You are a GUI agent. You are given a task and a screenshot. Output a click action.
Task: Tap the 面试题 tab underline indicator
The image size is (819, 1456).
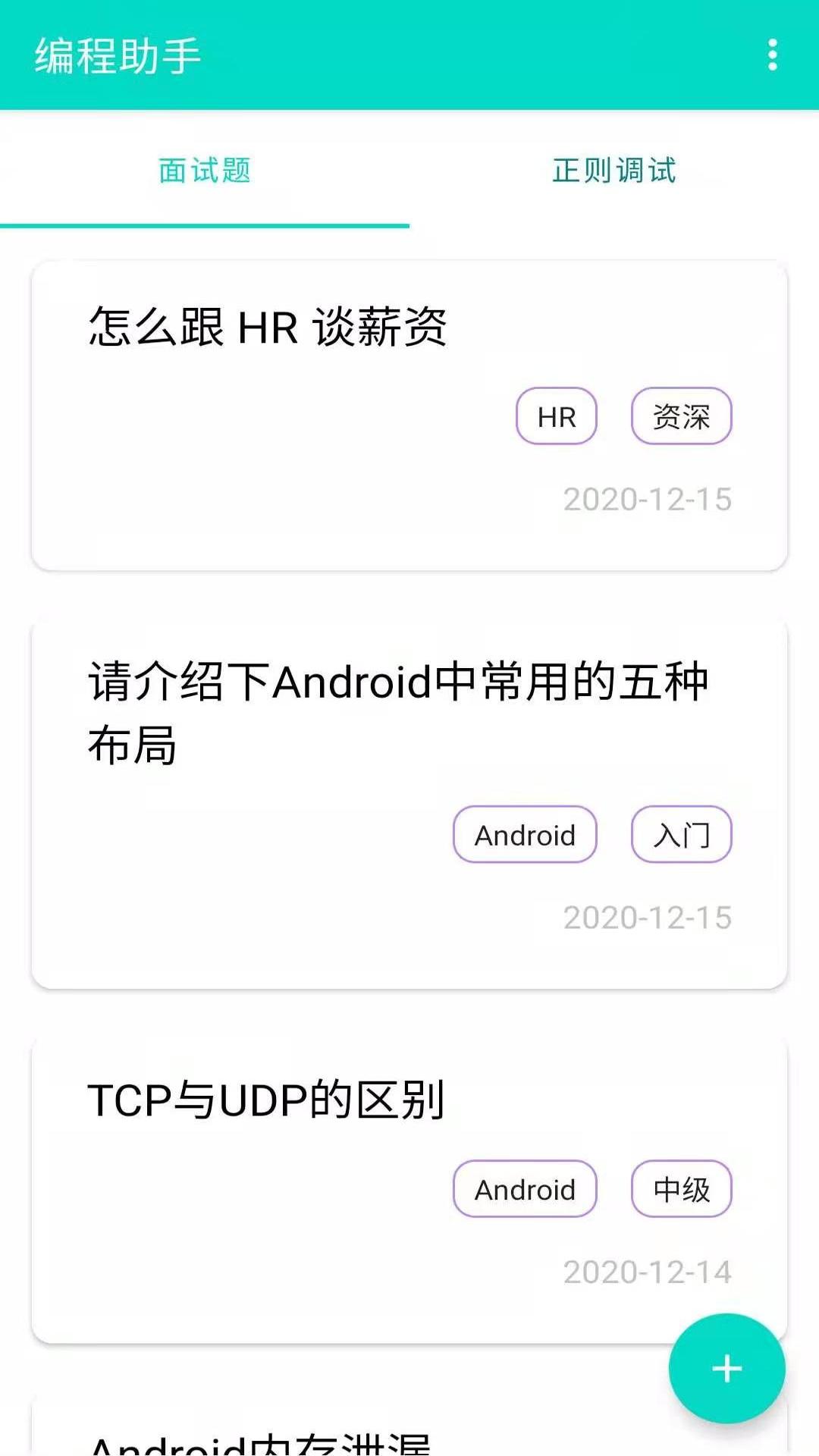205,224
